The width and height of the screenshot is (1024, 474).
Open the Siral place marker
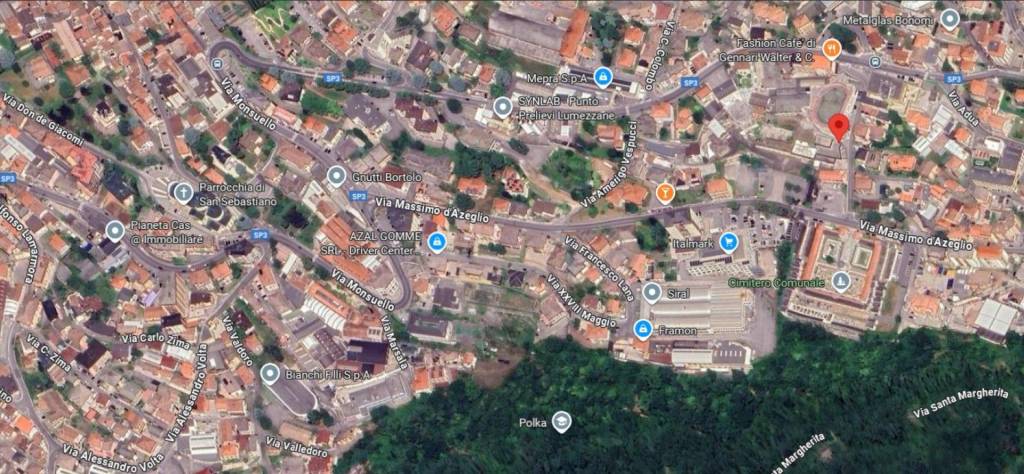tap(652, 293)
